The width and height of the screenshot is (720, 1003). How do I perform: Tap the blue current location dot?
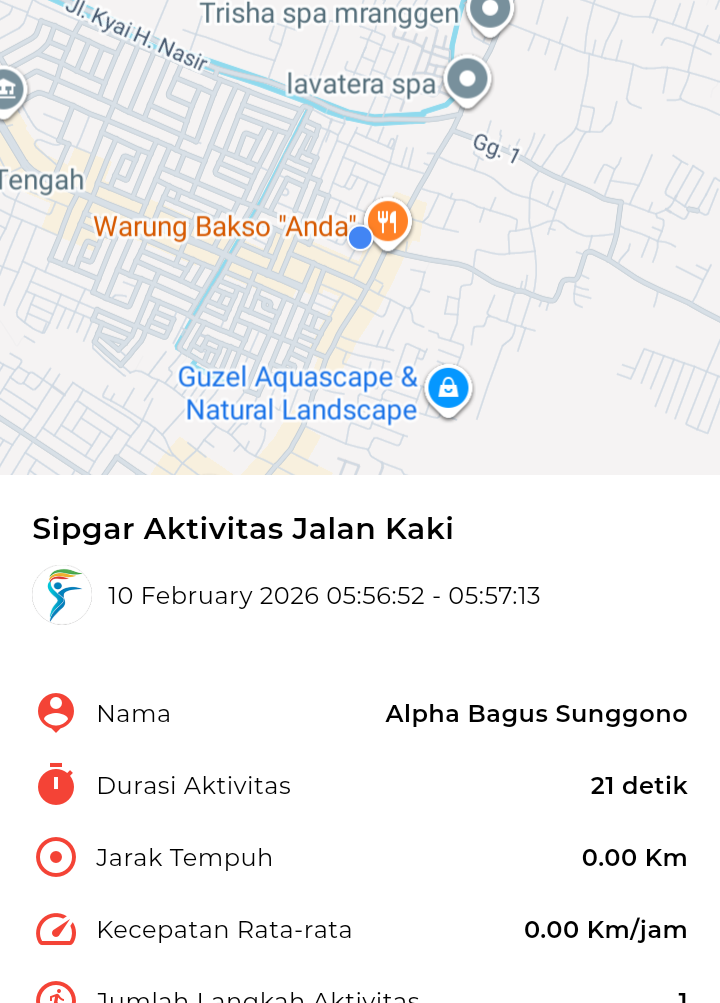[x=360, y=238]
